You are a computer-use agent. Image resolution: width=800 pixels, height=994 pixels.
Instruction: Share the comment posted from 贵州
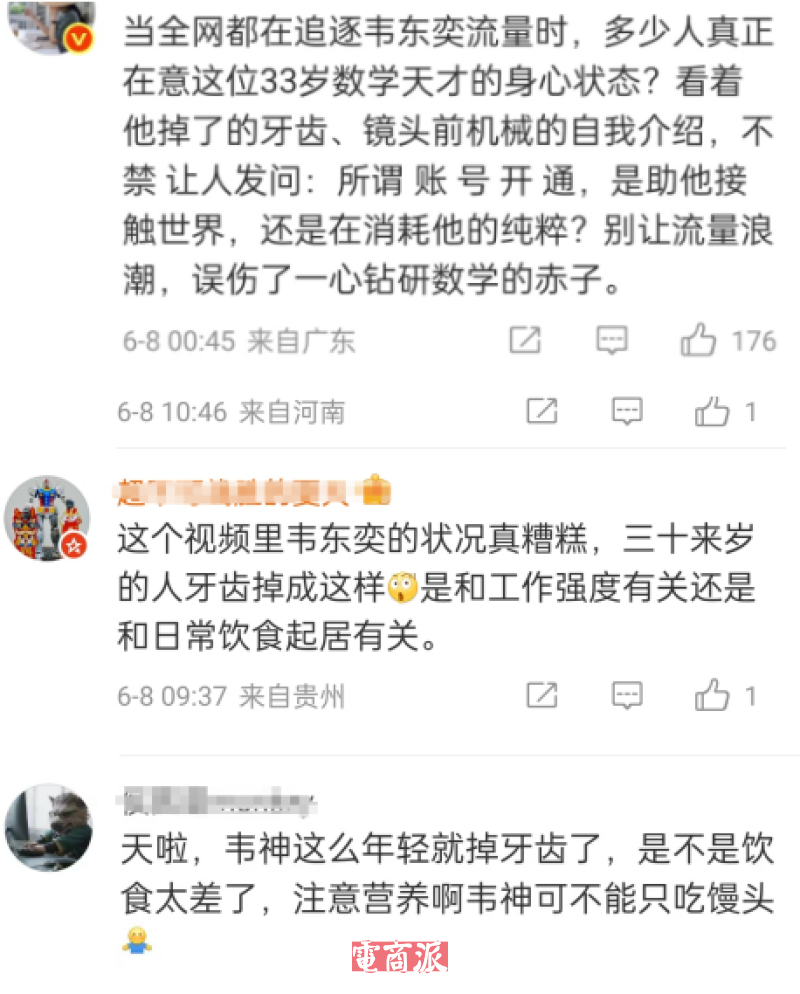[541, 695]
